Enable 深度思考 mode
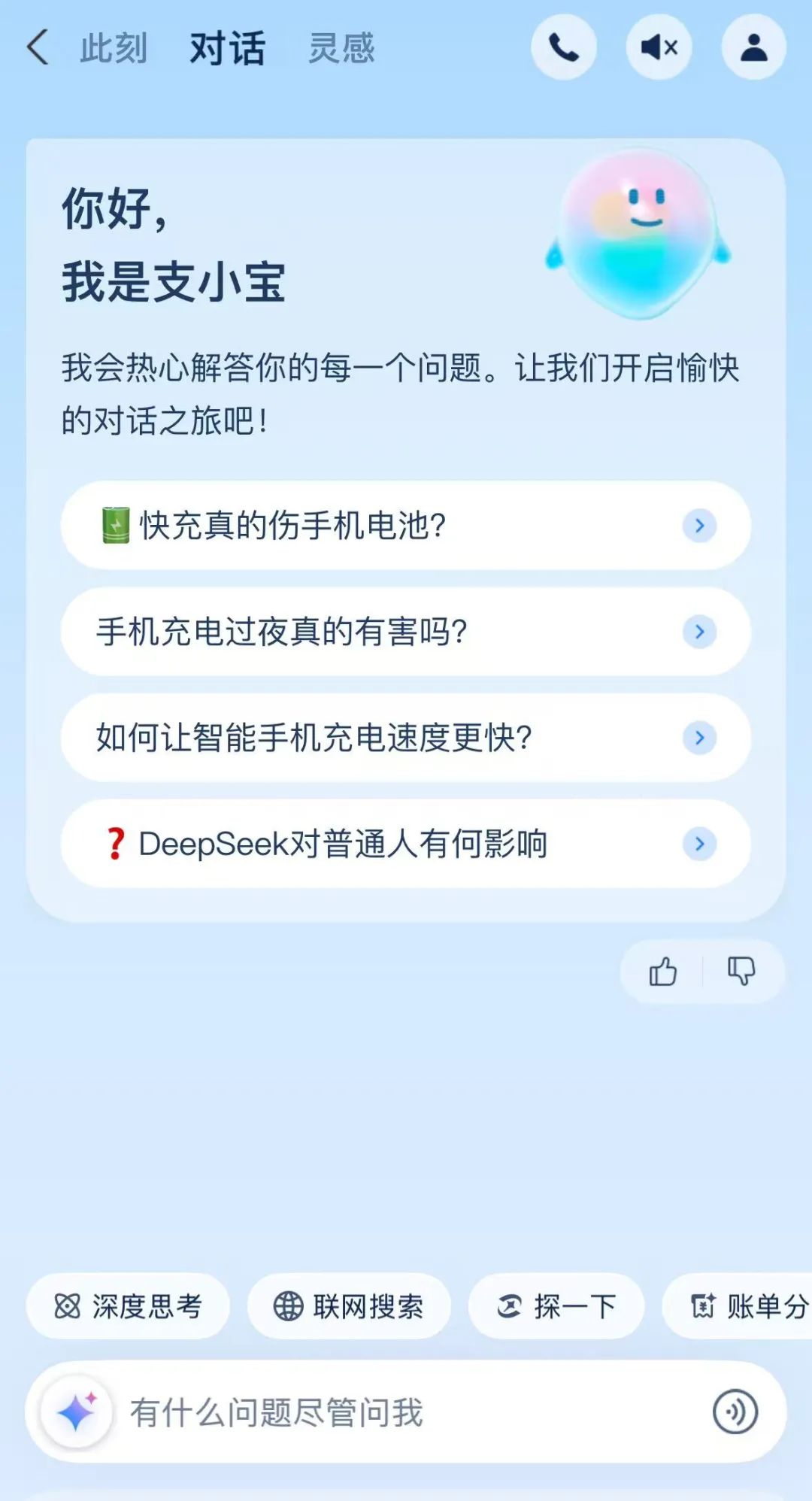 [128, 1306]
